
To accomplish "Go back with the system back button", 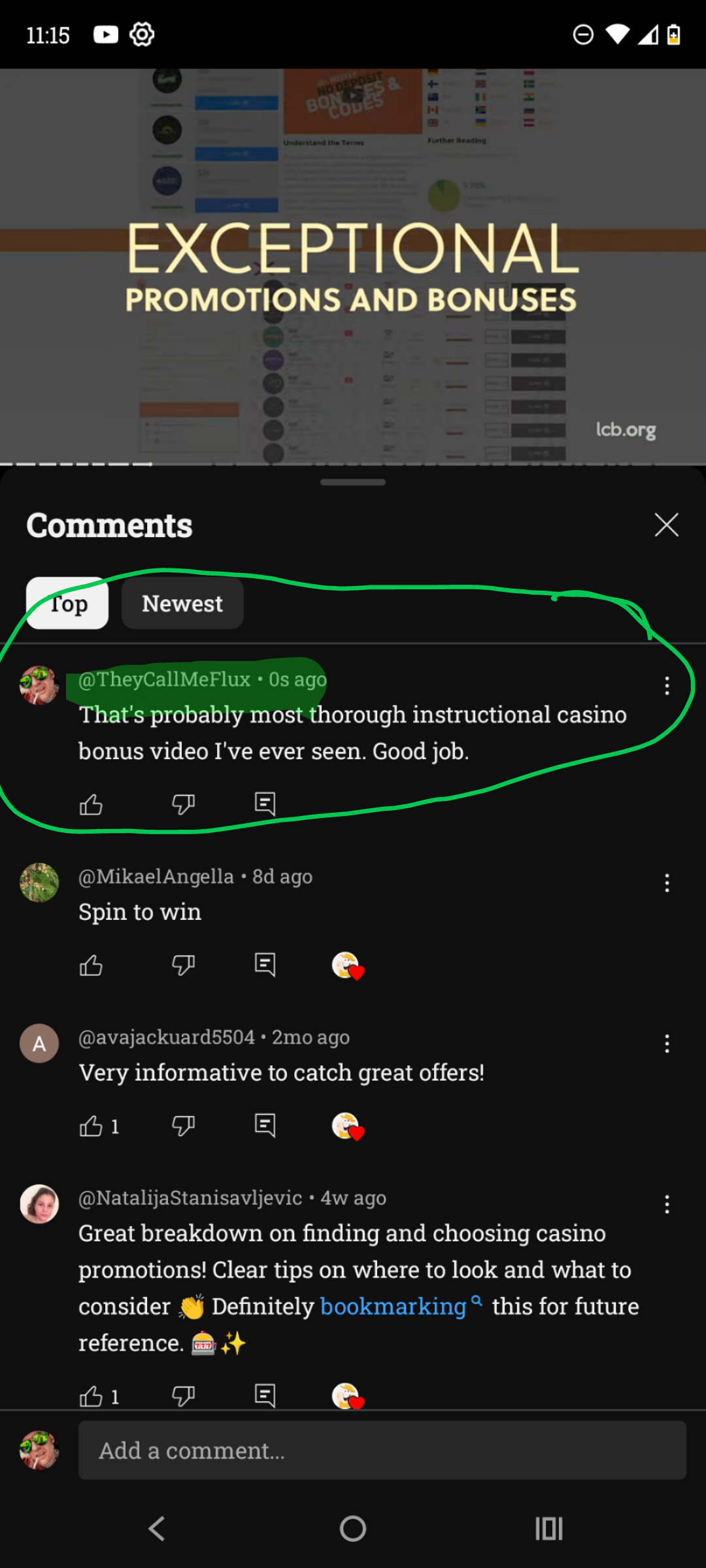I will point(157,1529).
